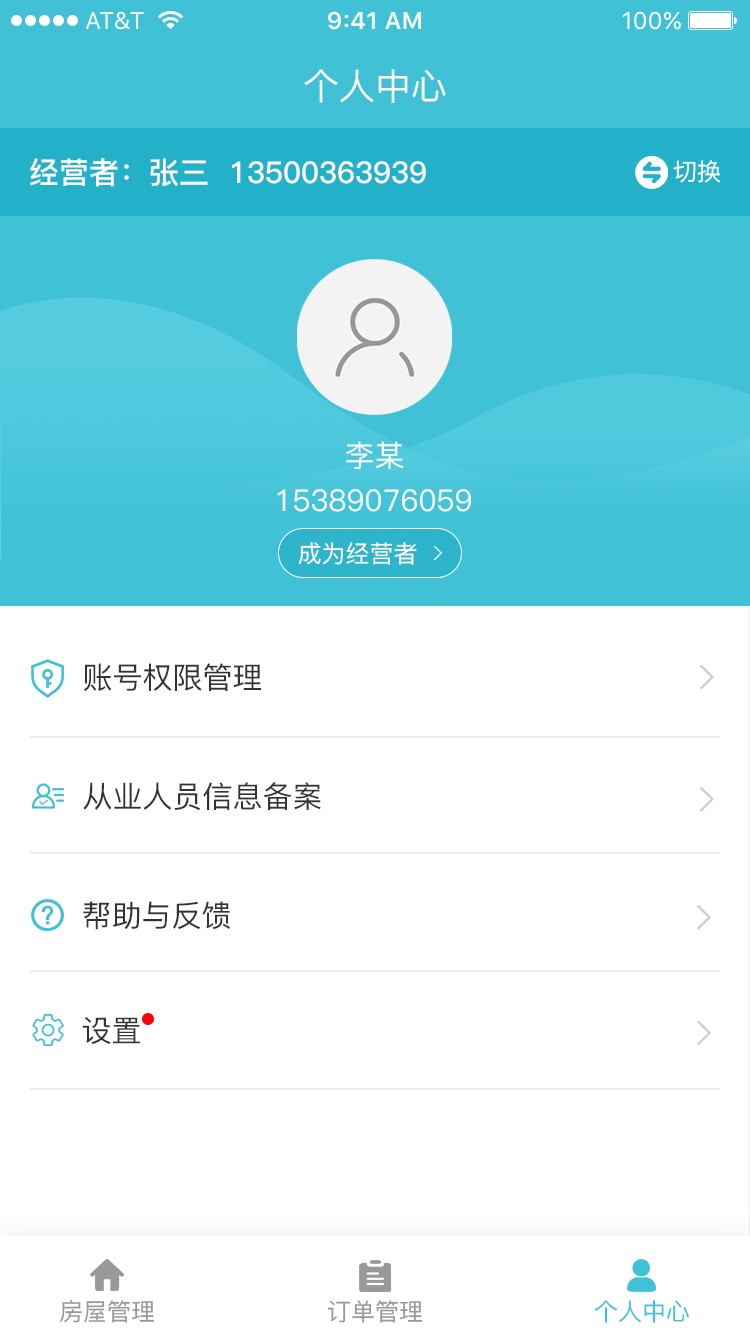Open 帮助与反馈 page
Viewport: 750px width, 1334px height.
374,915
